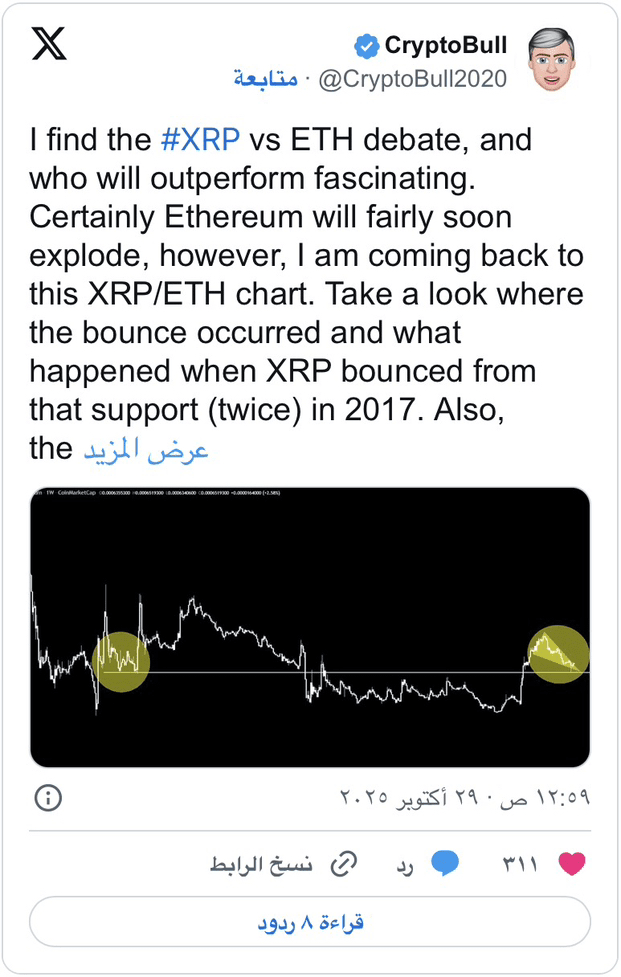Viewport: 621px width, 977px height.
Task: Open the info icon below the chart
Action: (x=48, y=797)
